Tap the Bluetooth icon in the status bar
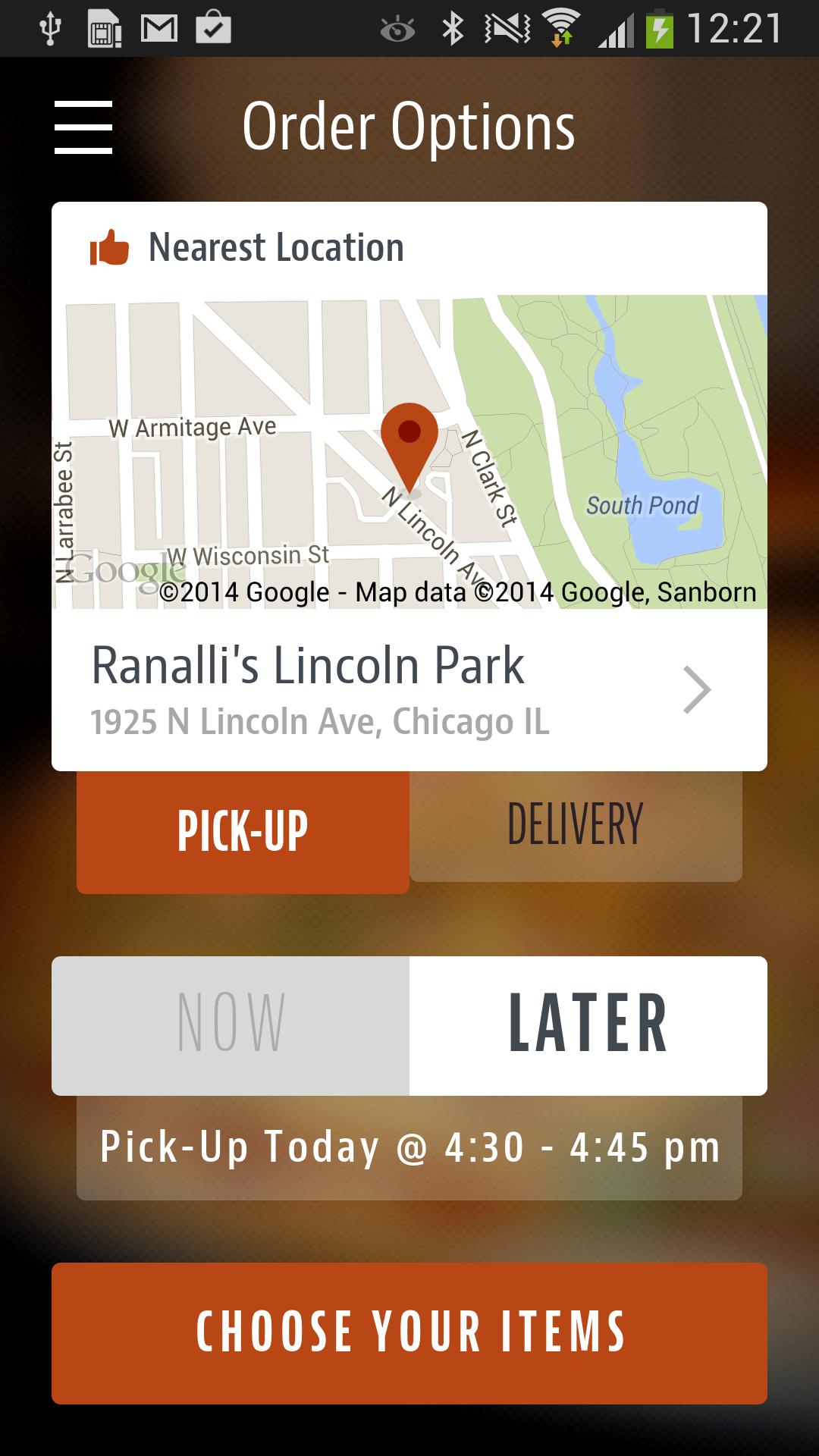 pyautogui.click(x=455, y=29)
